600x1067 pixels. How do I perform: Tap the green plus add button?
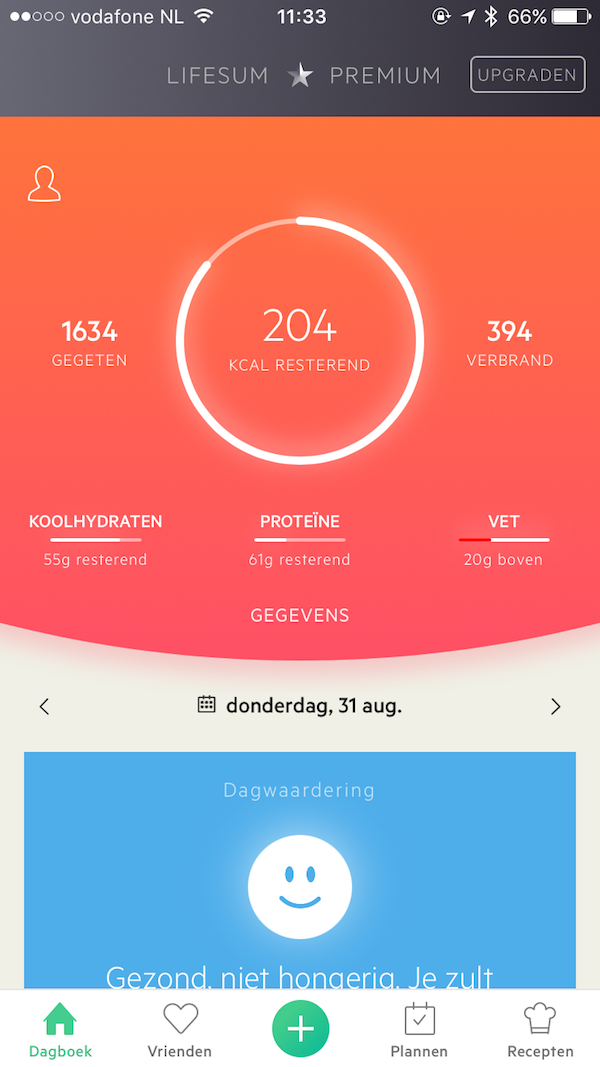coord(300,1028)
